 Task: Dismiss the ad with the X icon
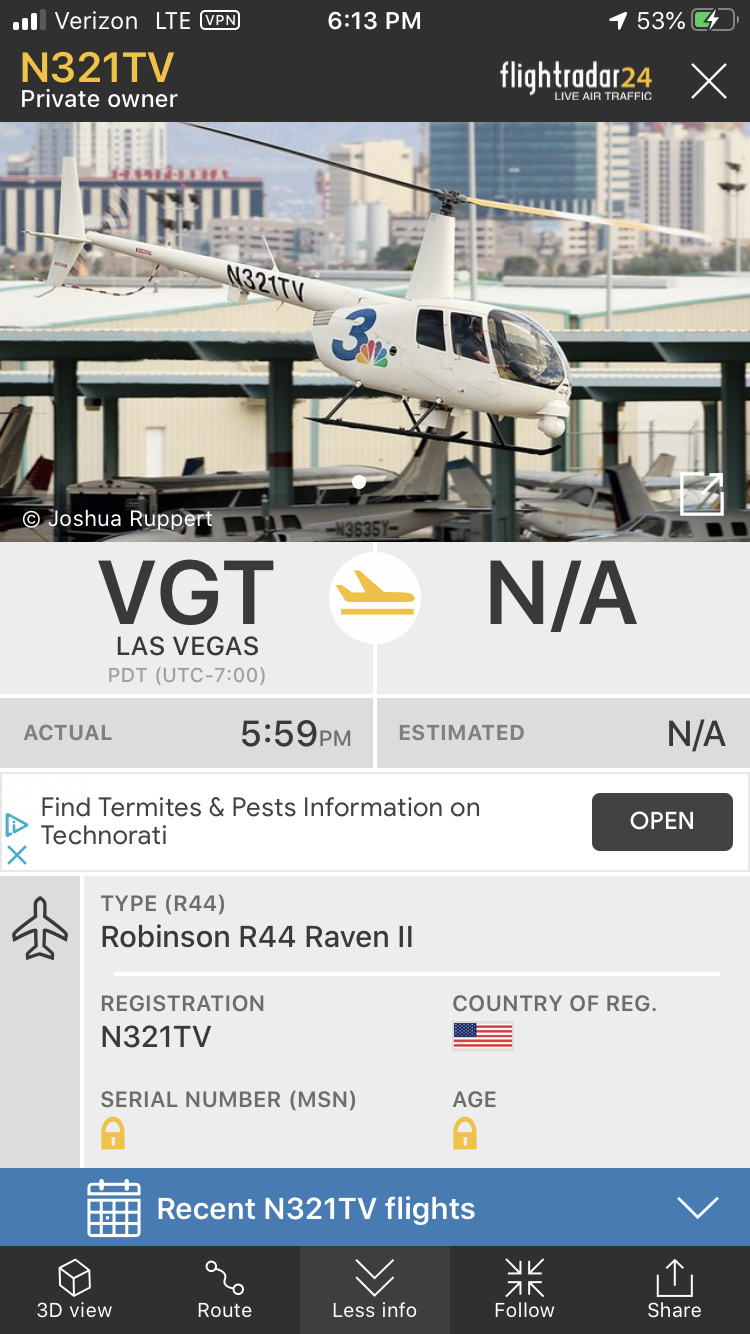tap(17, 855)
